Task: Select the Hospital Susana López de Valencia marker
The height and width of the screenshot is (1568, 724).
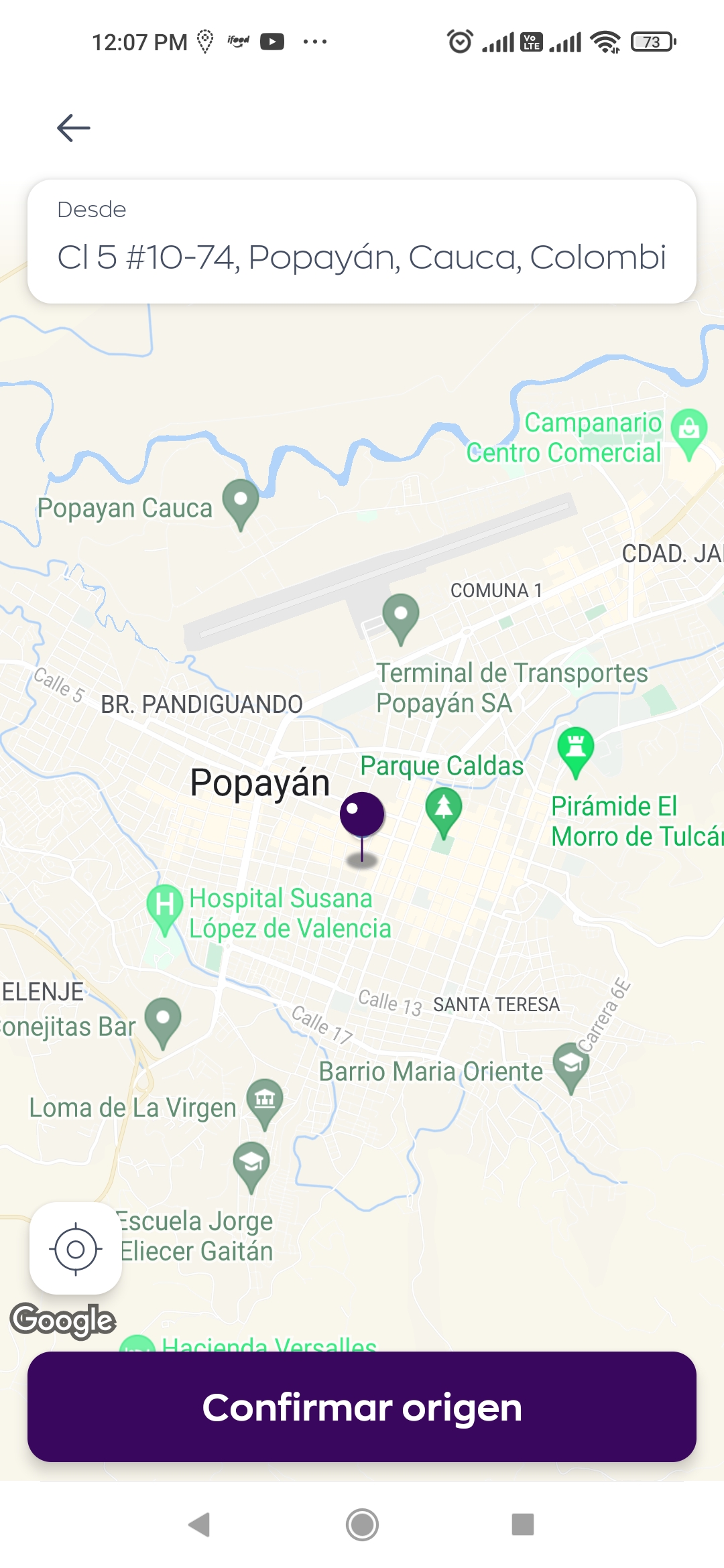Action: tap(165, 907)
